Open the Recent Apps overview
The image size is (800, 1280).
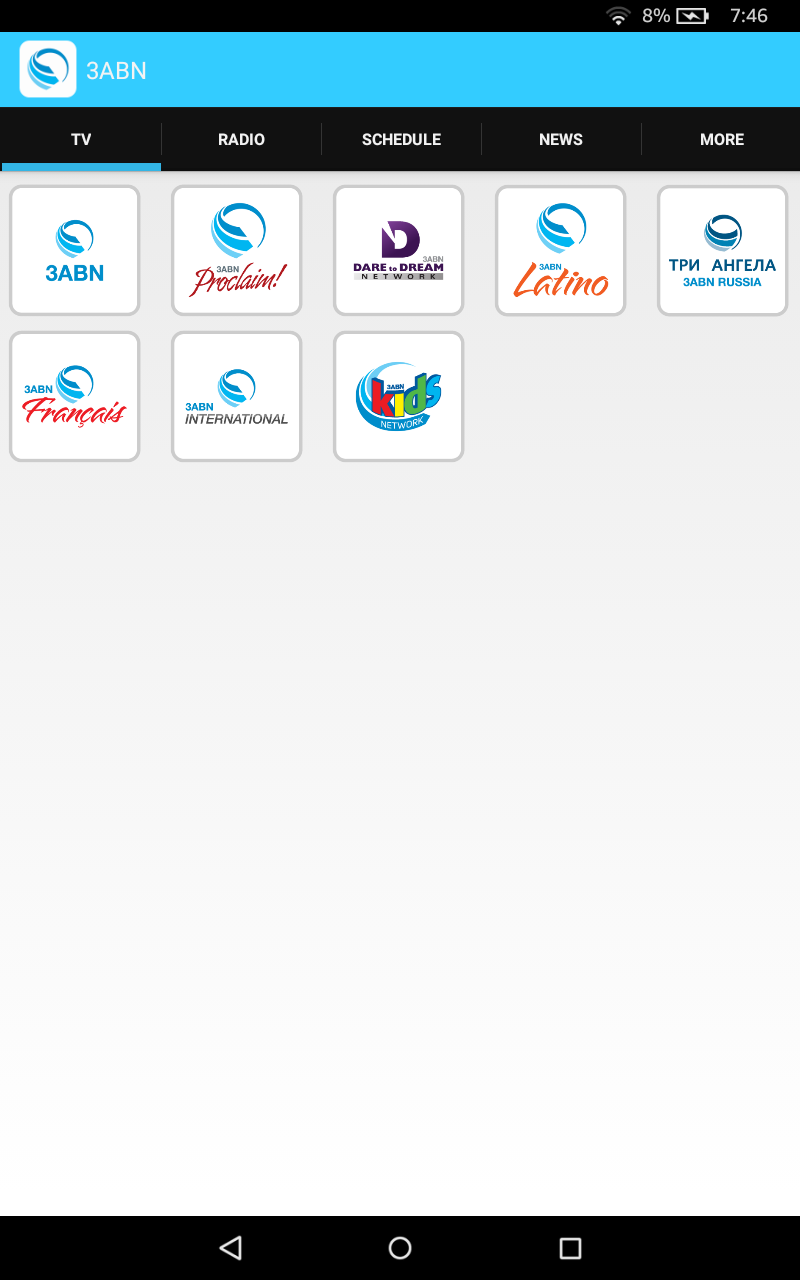570,1247
